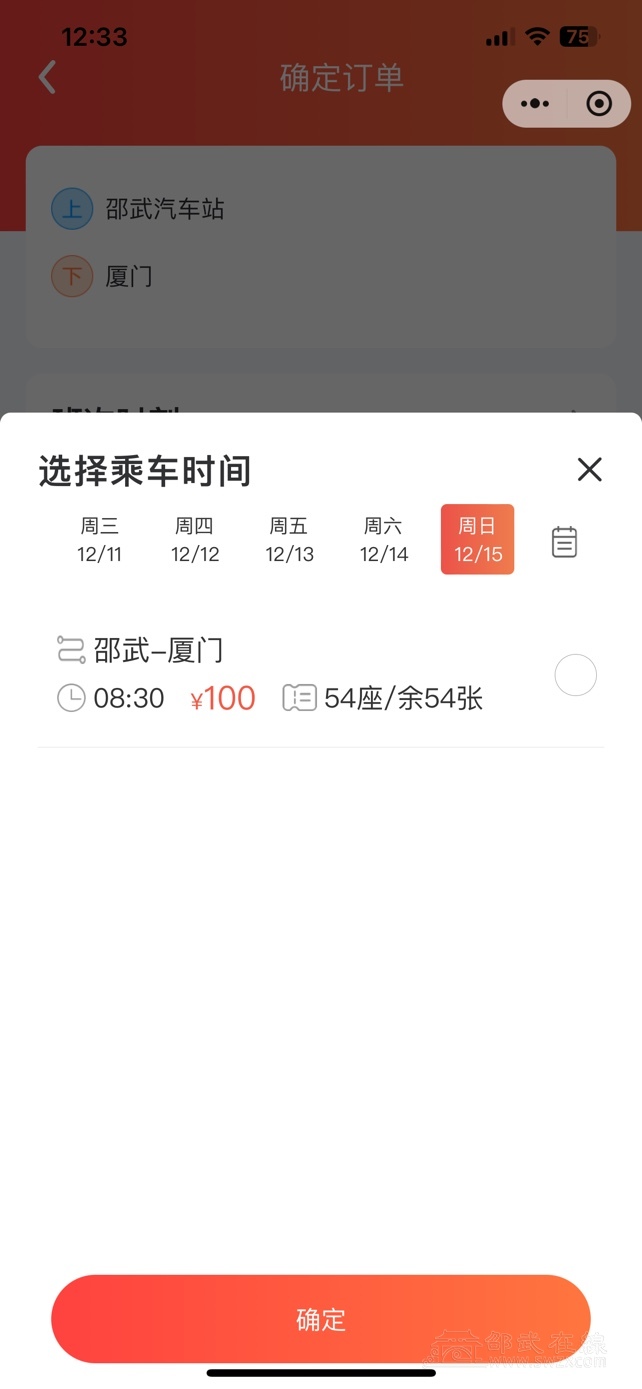Open the calendar date picker

565,542
